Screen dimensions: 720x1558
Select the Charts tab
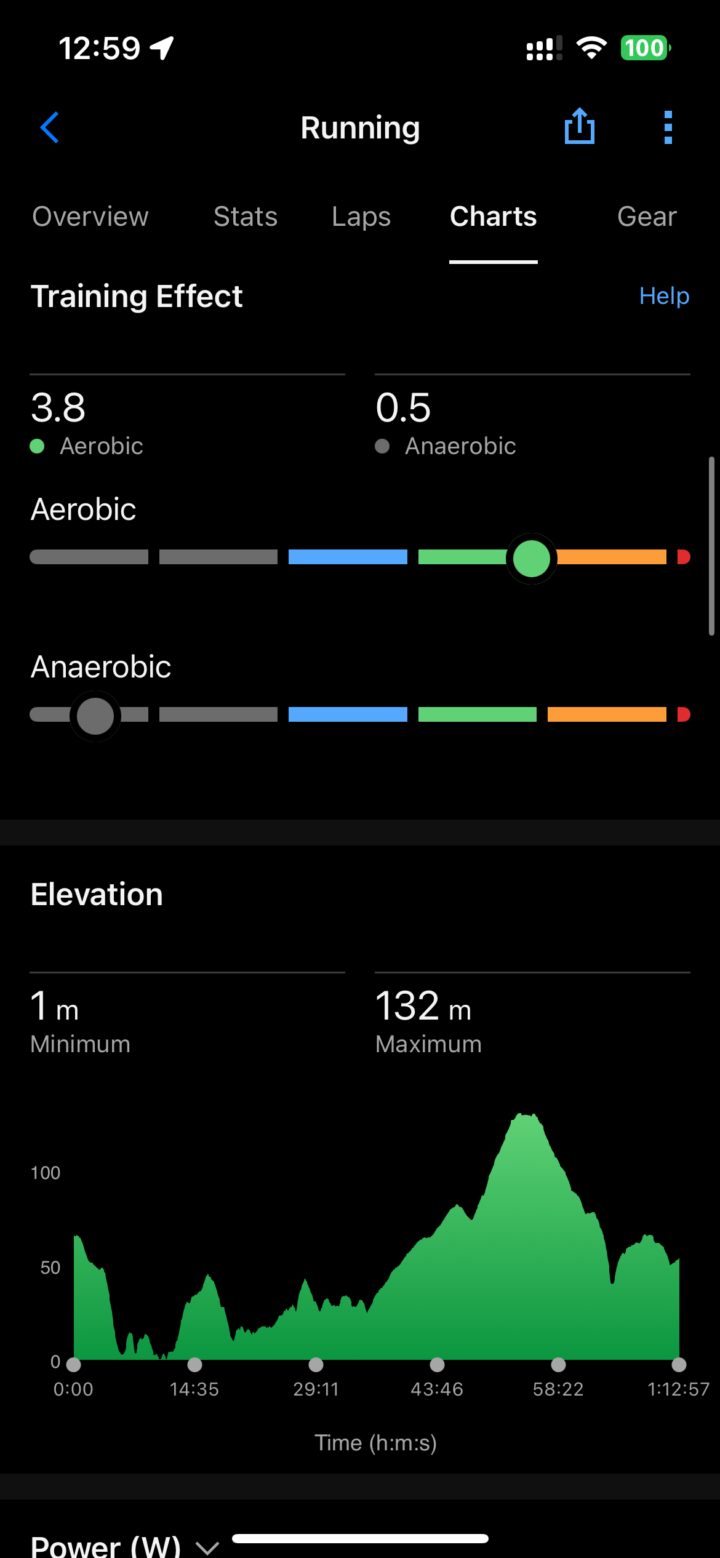pyautogui.click(x=493, y=217)
